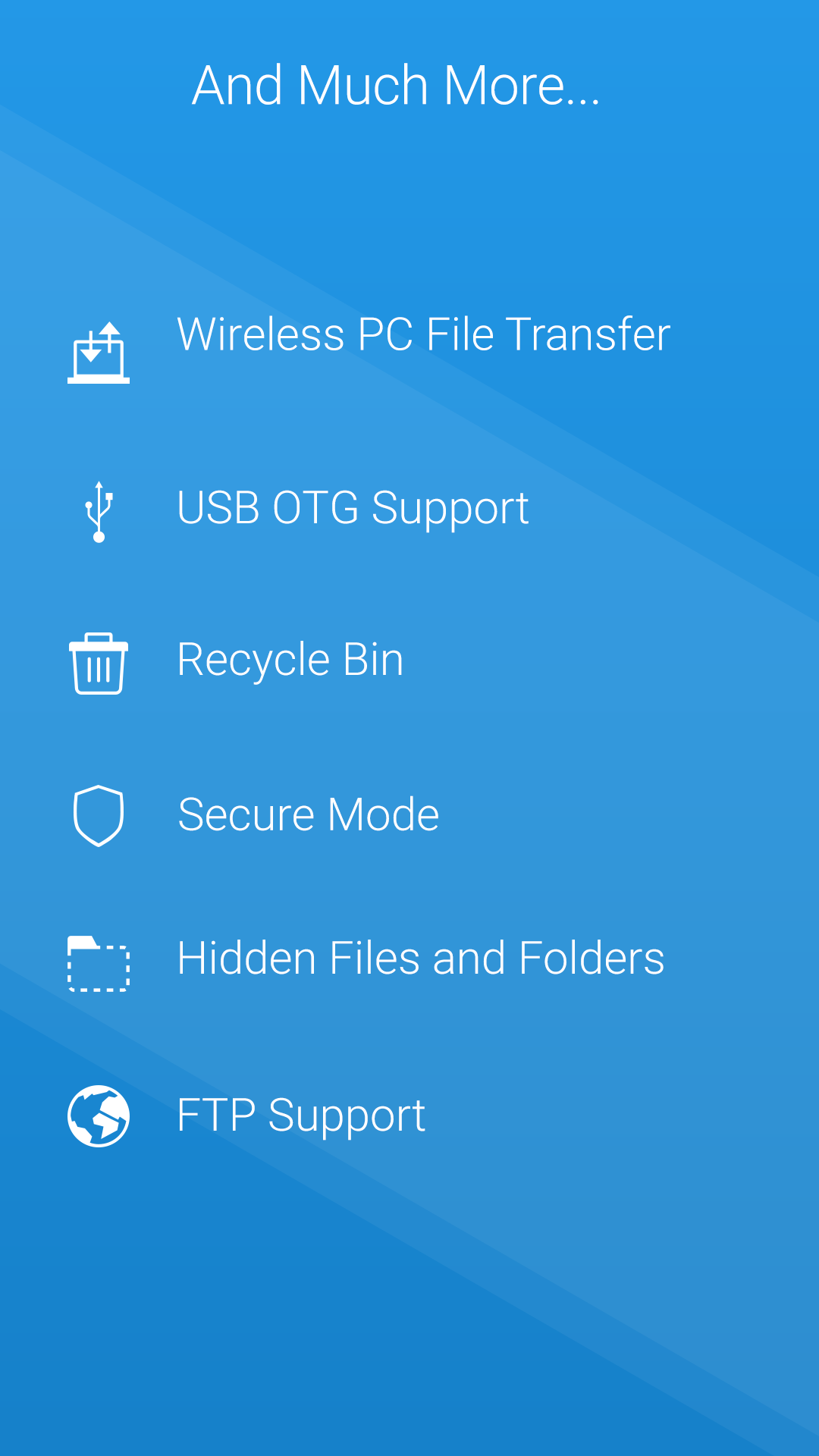The width and height of the screenshot is (819, 1456).
Task: Click the Wireless PC File Transfer label
Action: pyautogui.click(x=423, y=335)
